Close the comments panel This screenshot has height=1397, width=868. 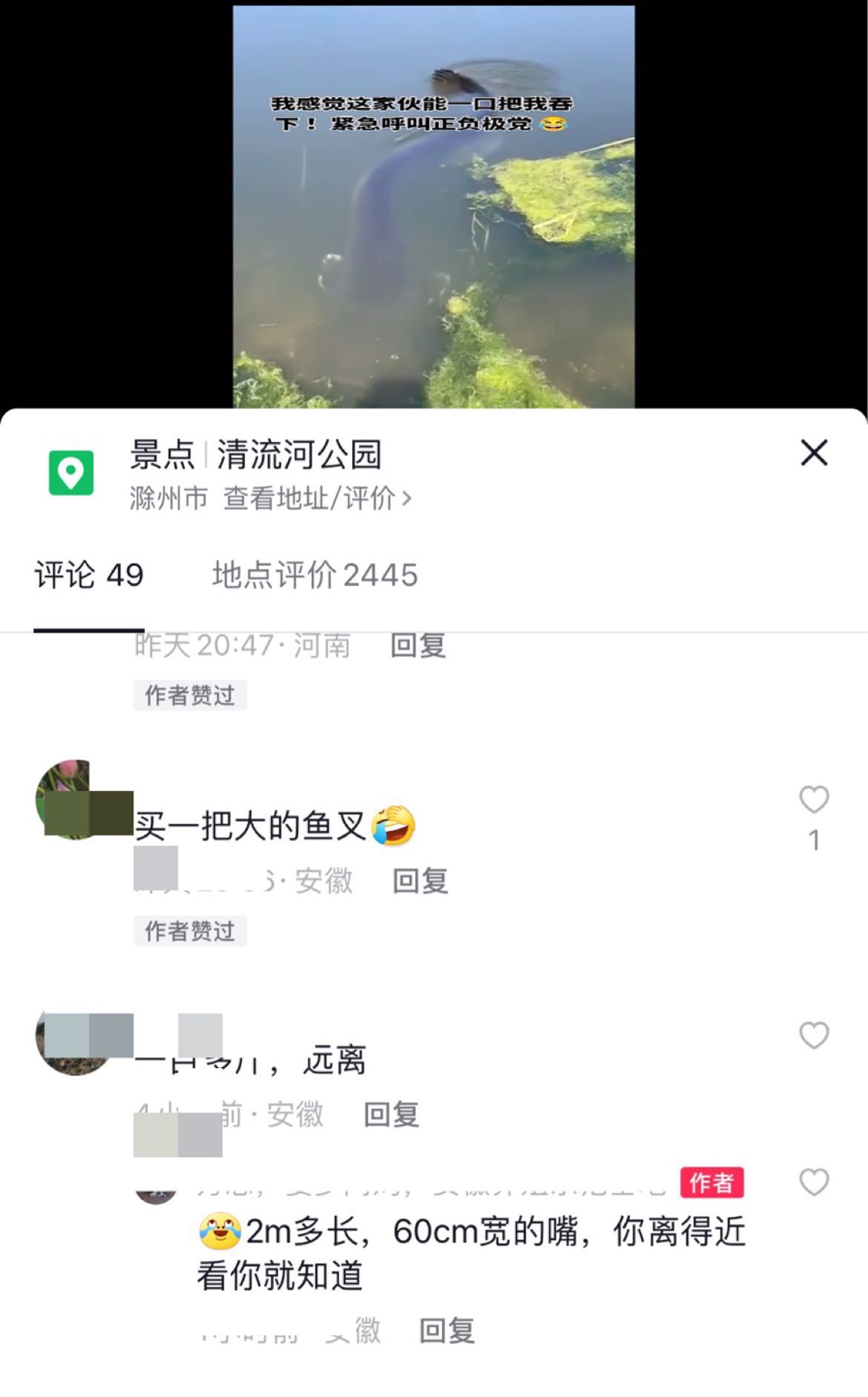click(813, 453)
